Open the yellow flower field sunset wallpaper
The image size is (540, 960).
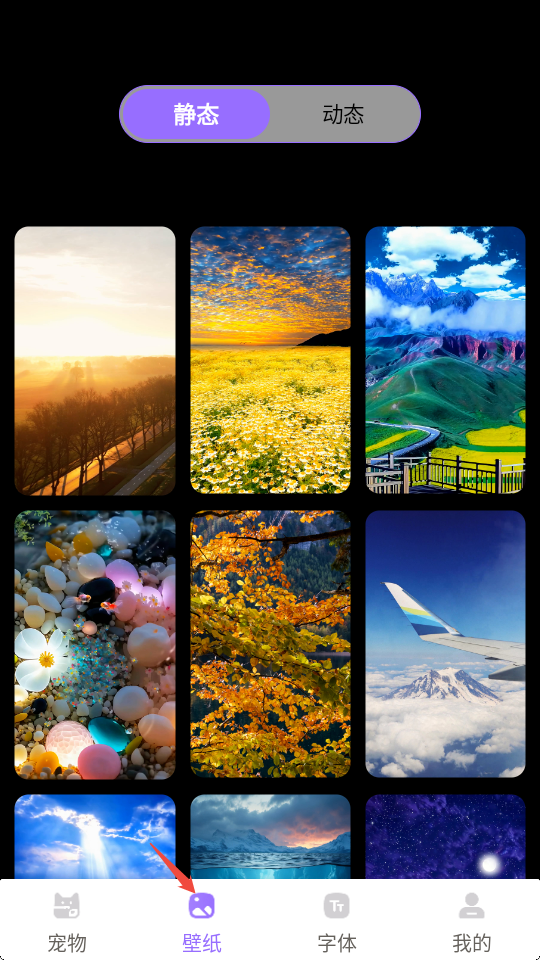point(270,361)
